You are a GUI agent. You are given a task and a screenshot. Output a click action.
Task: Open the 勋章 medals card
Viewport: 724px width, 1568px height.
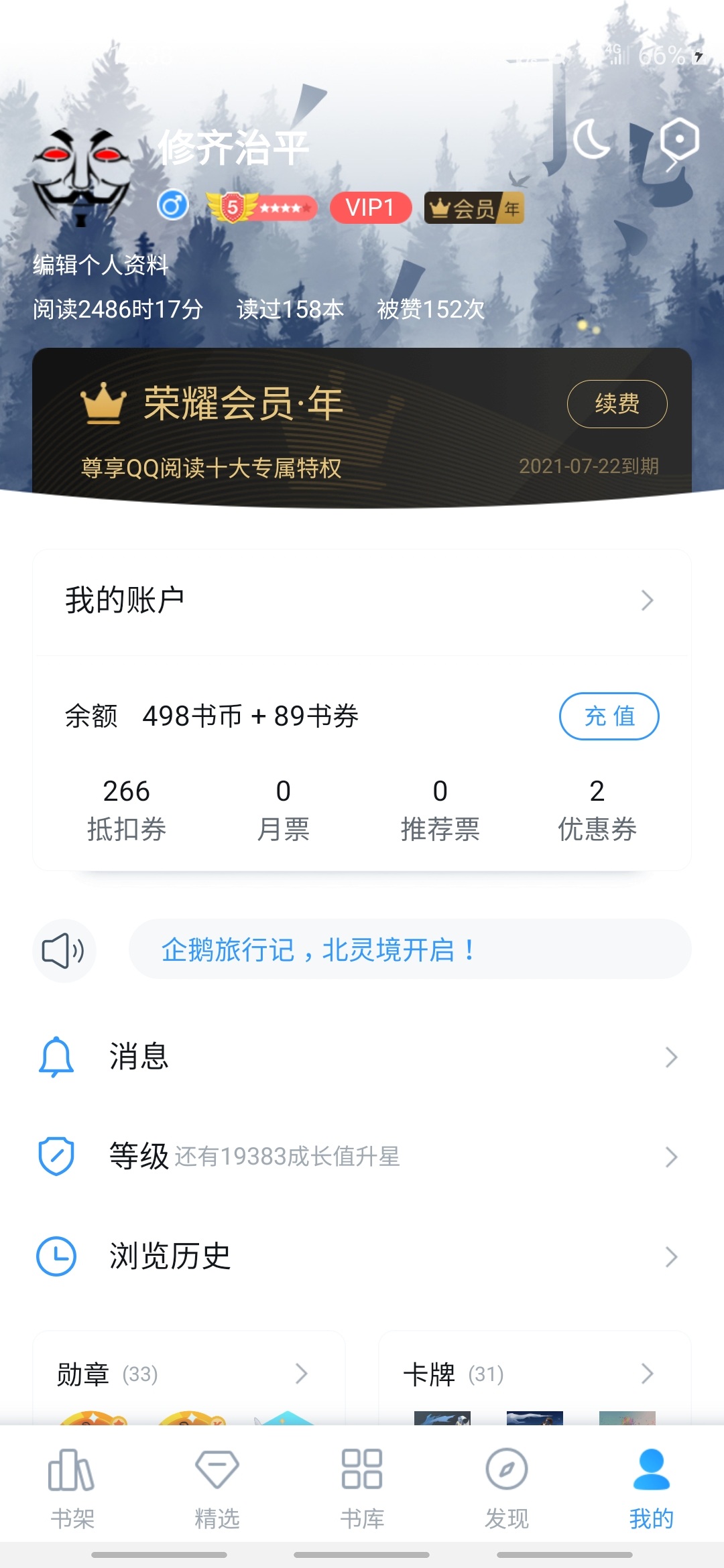pyautogui.click(x=188, y=1374)
